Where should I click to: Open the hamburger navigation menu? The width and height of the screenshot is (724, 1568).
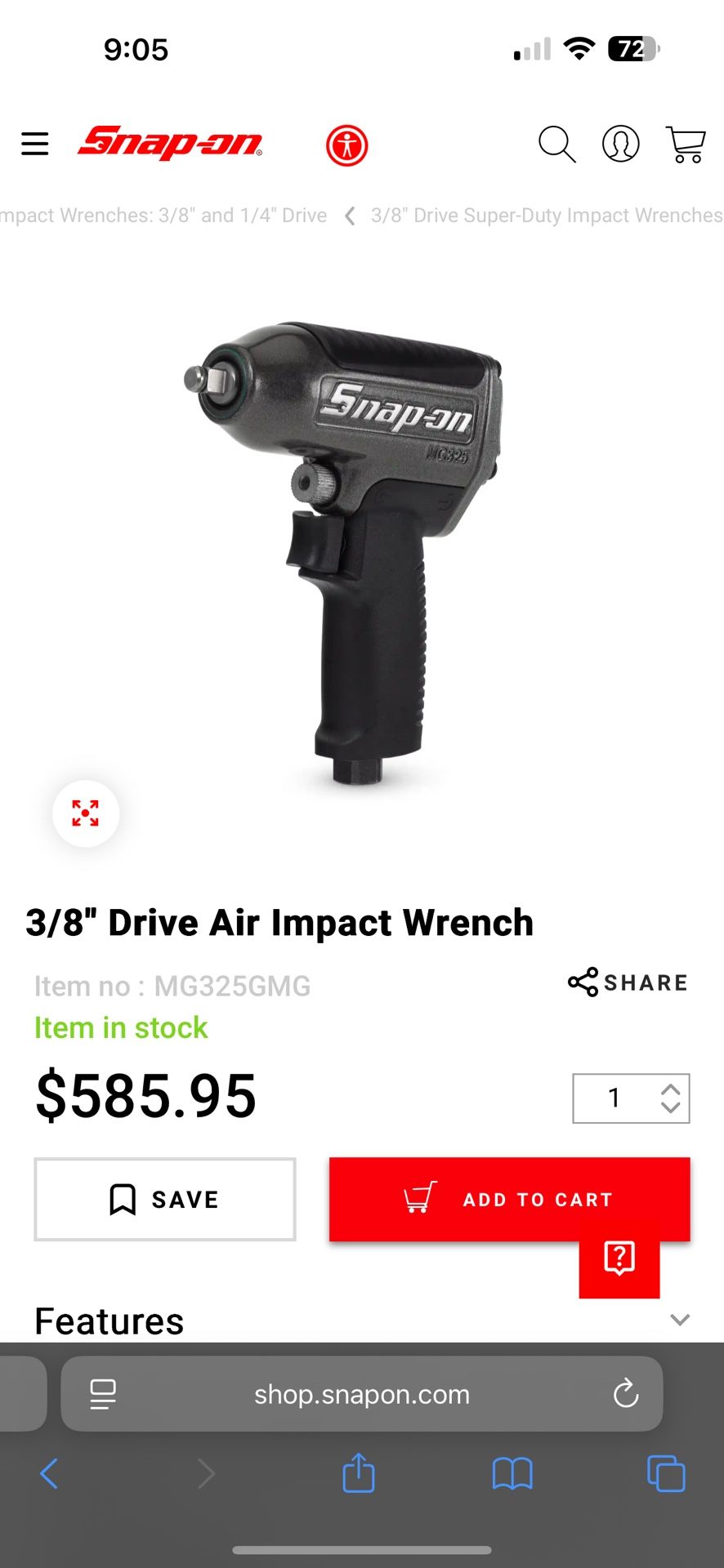coord(34,143)
